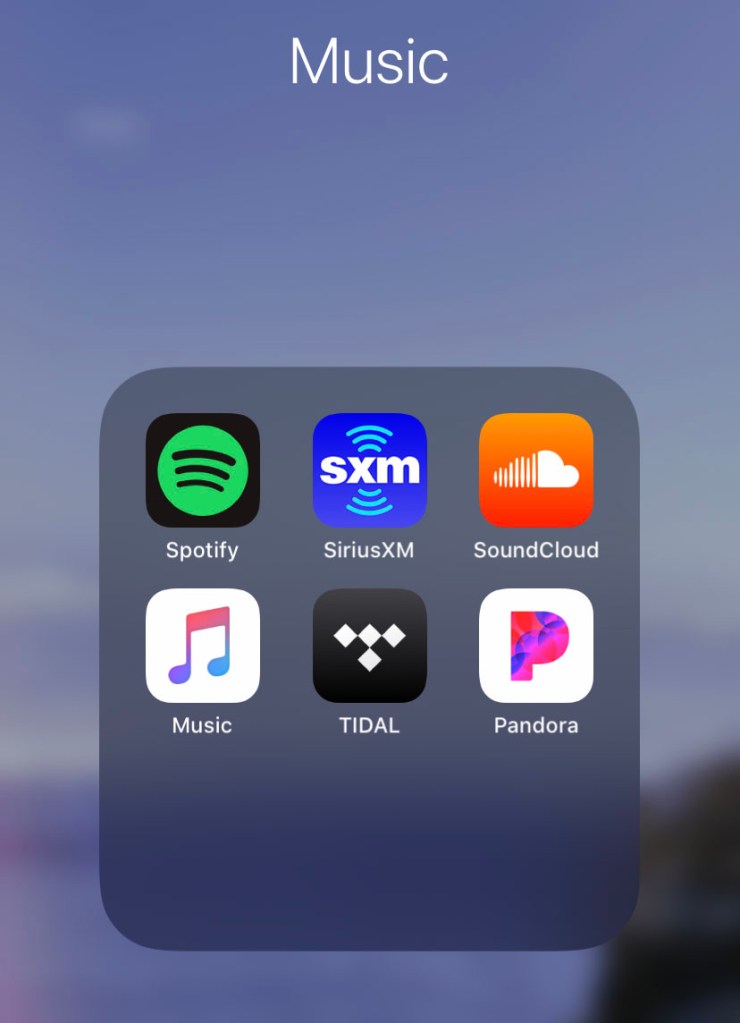This screenshot has width=740, height=1023.
Task: Open the SoundCloud app
Action: (x=535, y=470)
